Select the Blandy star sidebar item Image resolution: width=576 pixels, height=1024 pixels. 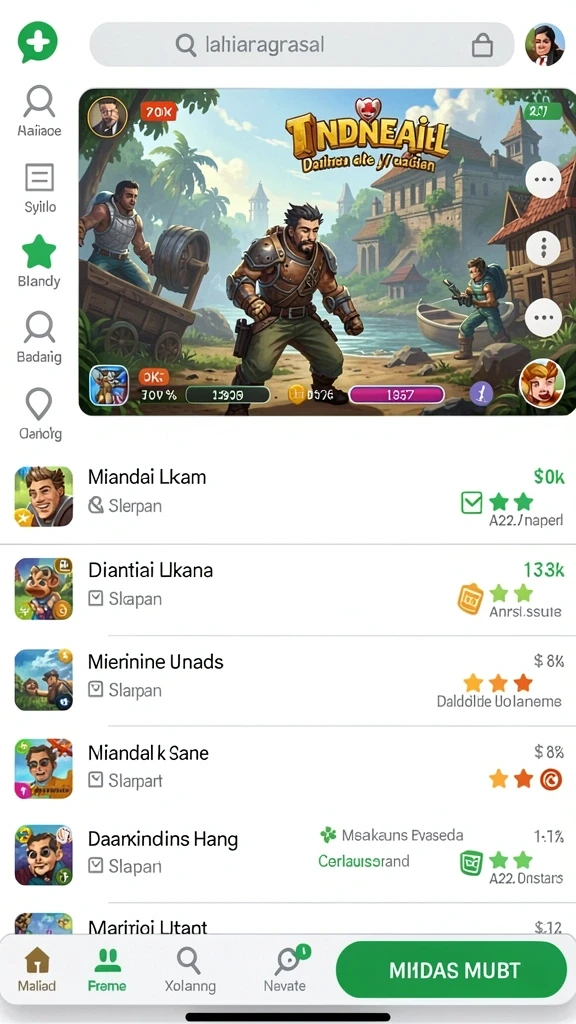[39, 261]
